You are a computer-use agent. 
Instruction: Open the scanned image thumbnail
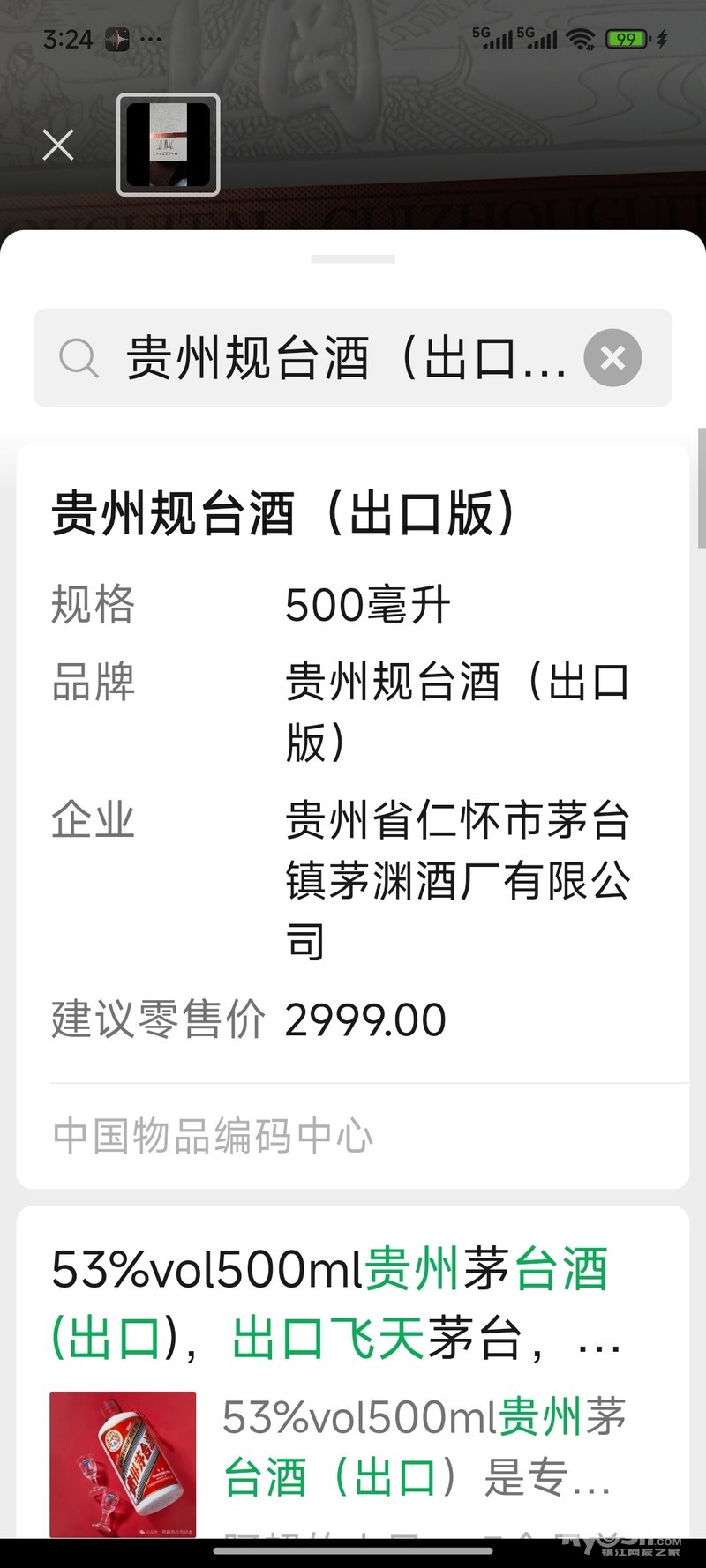click(169, 145)
